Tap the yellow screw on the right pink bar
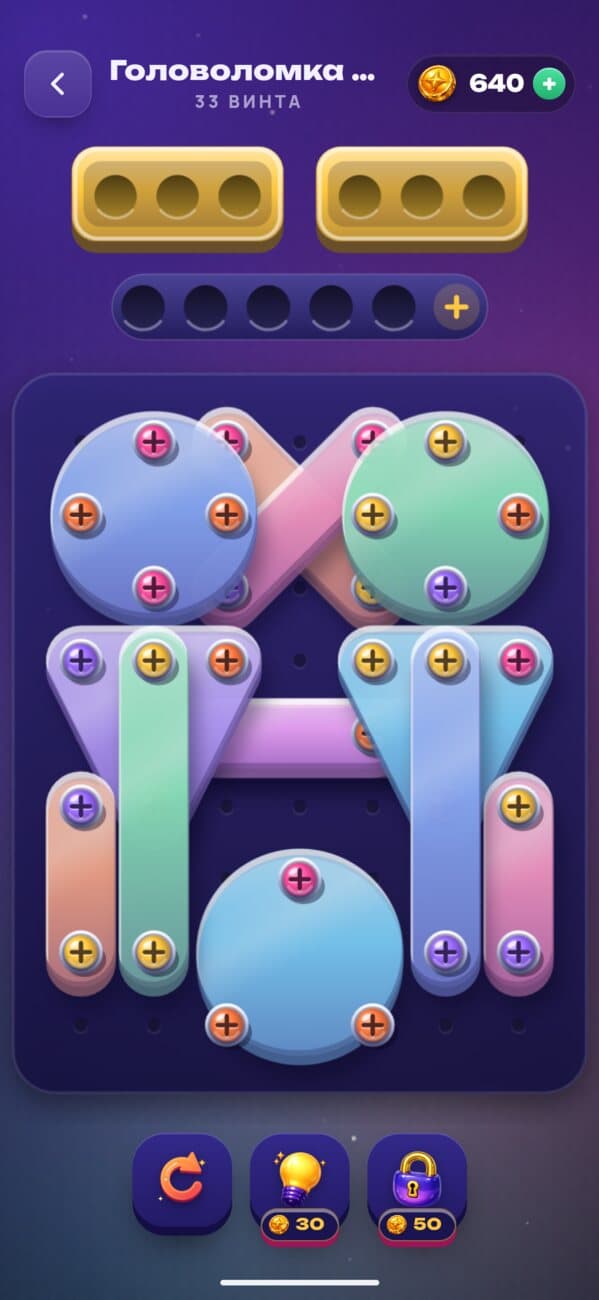This screenshot has height=1300, width=599. (x=518, y=805)
